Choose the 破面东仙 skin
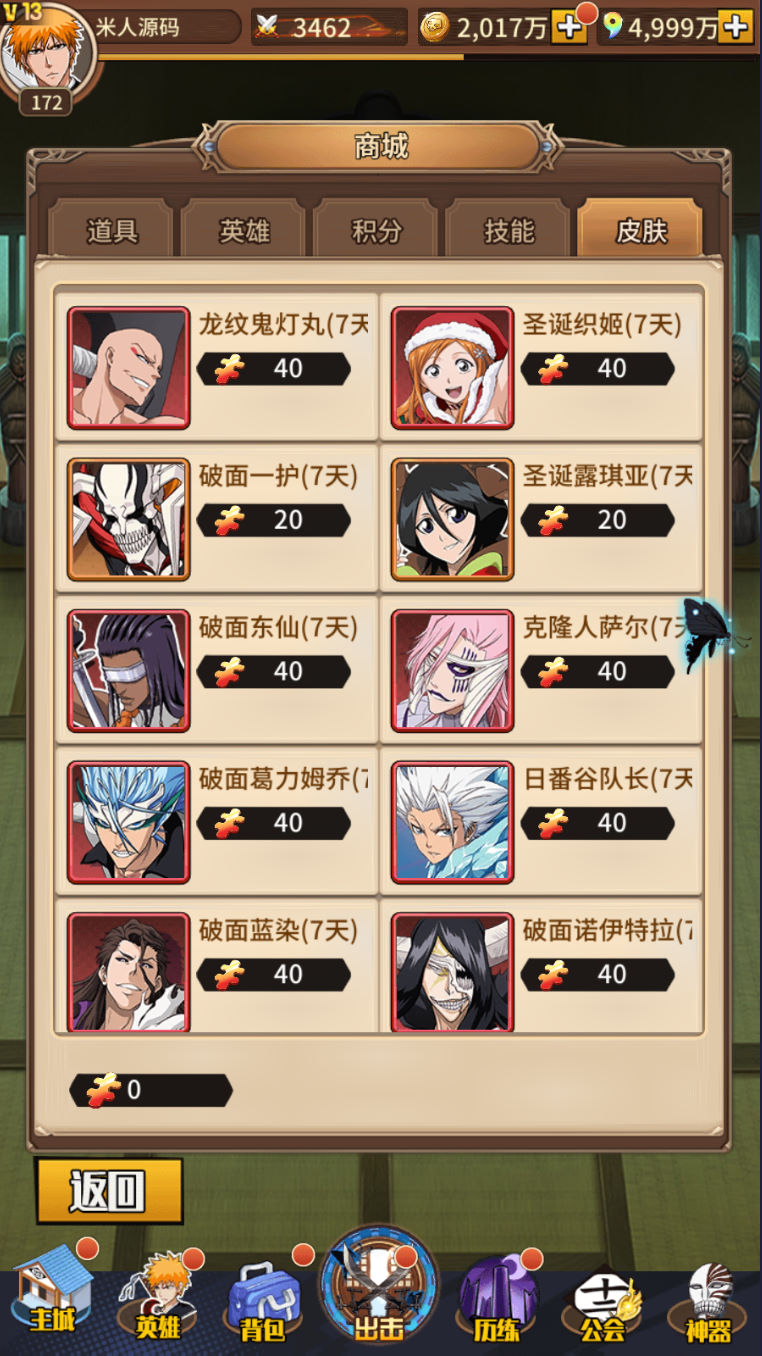The image size is (762, 1356). [217, 670]
